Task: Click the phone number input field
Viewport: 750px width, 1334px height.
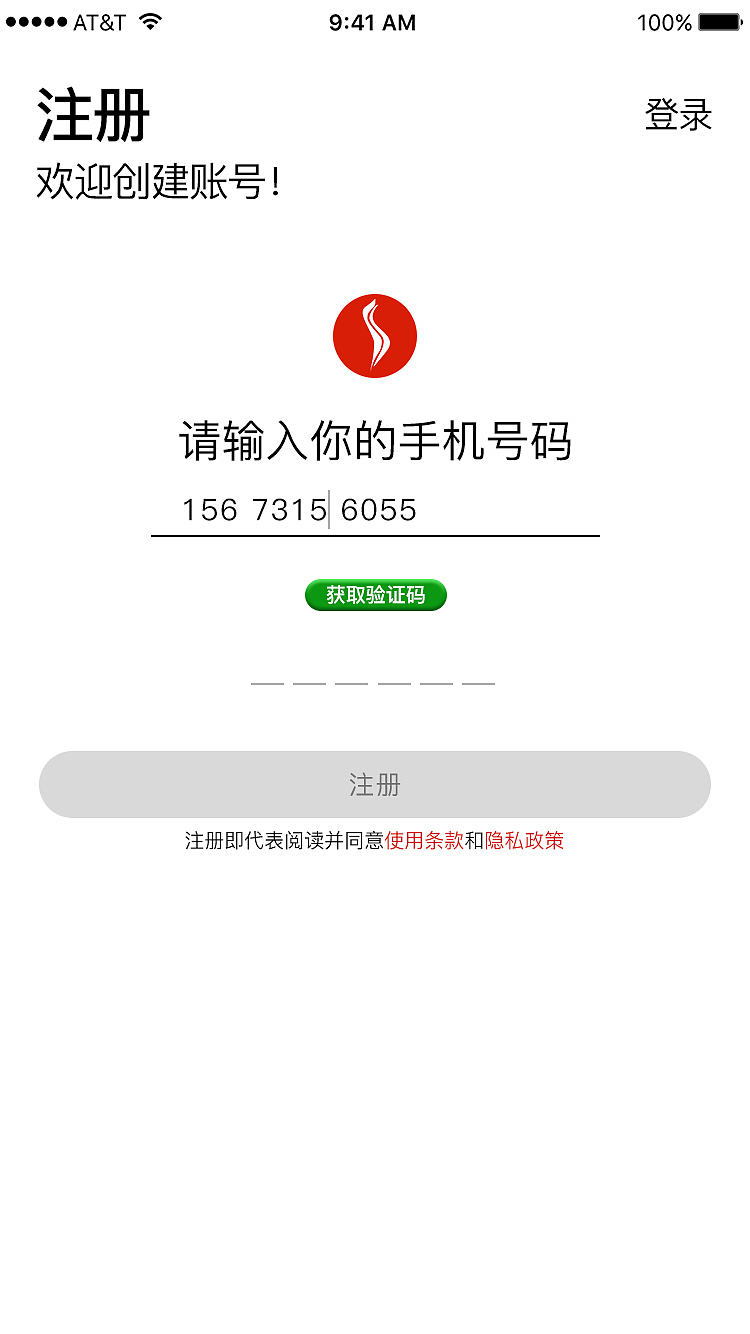Action: pos(375,512)
